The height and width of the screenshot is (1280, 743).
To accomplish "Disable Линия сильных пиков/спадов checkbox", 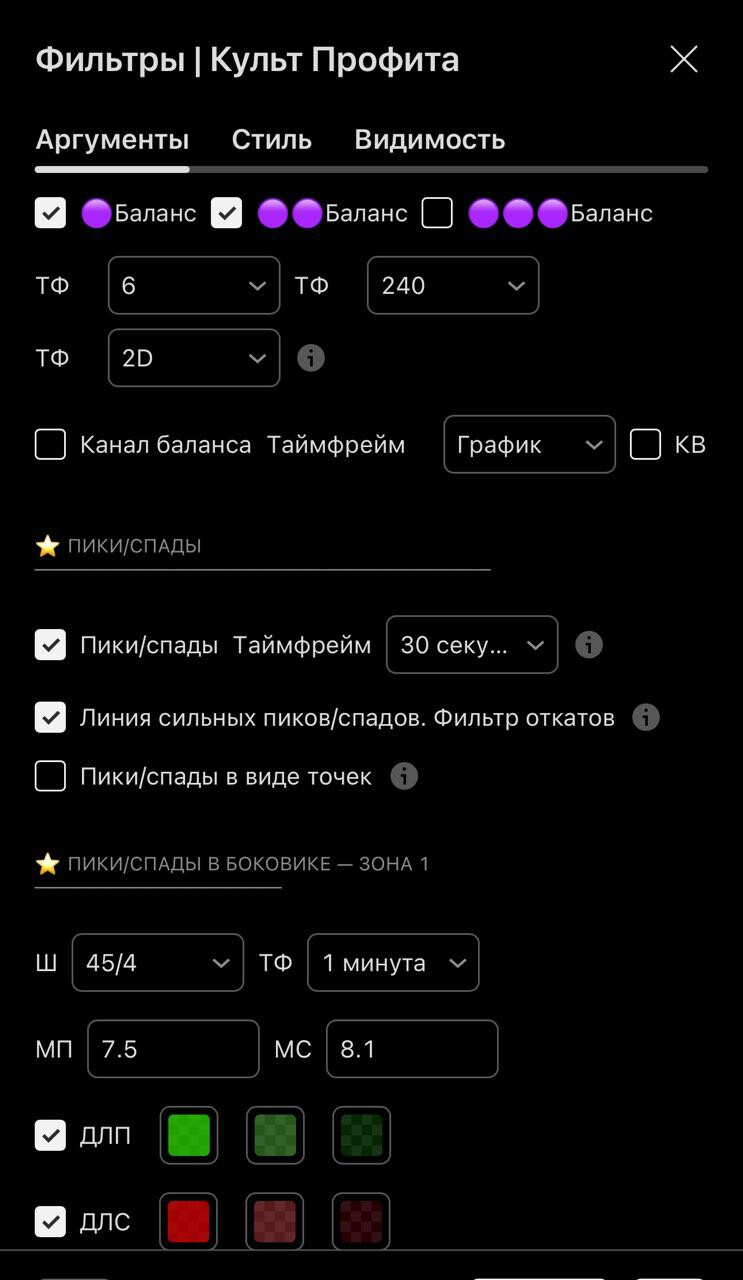I will (51, 718).
